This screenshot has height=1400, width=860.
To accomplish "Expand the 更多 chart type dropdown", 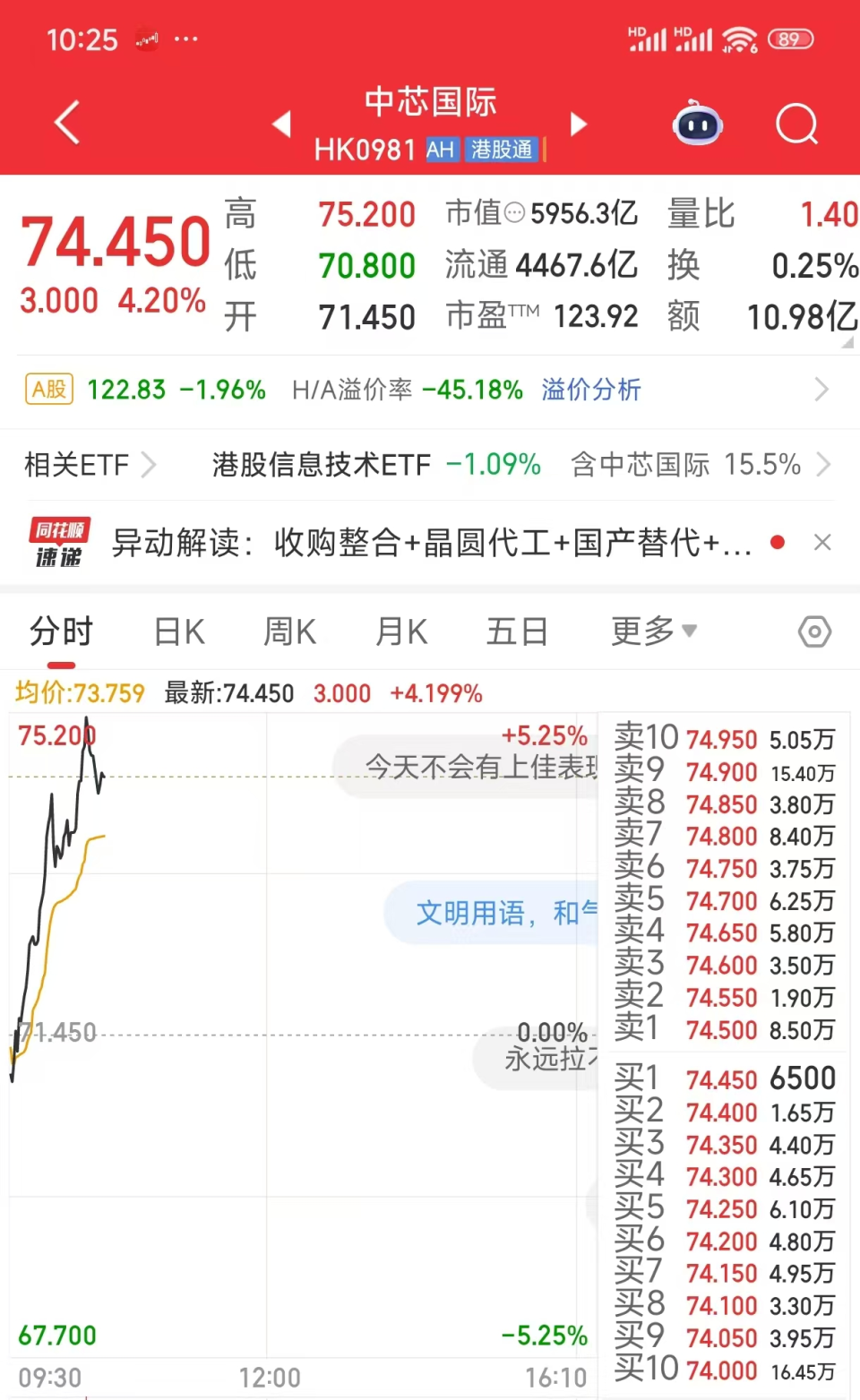I will 654,631.
